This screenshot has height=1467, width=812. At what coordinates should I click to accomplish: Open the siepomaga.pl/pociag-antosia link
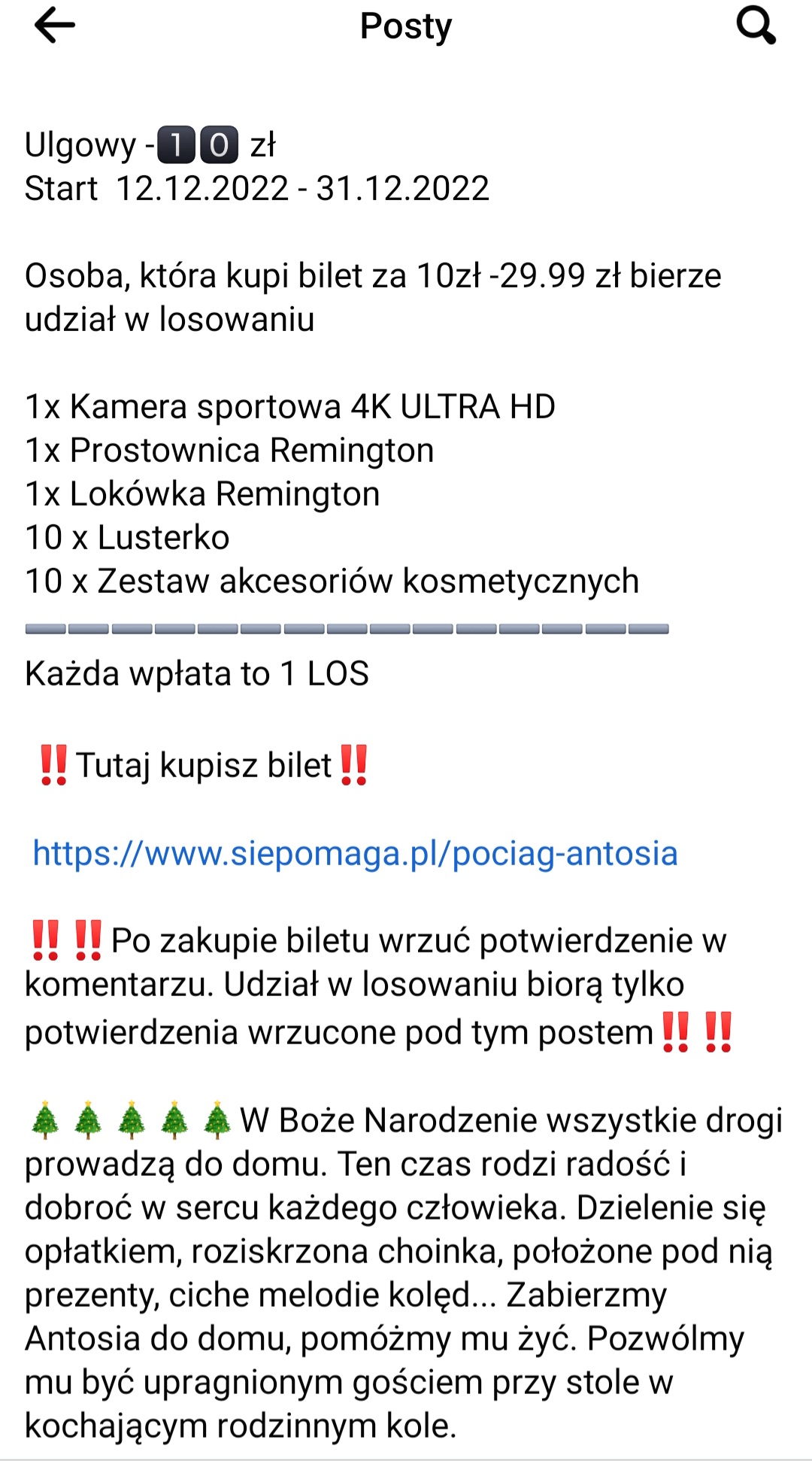(x=355, y=853)
